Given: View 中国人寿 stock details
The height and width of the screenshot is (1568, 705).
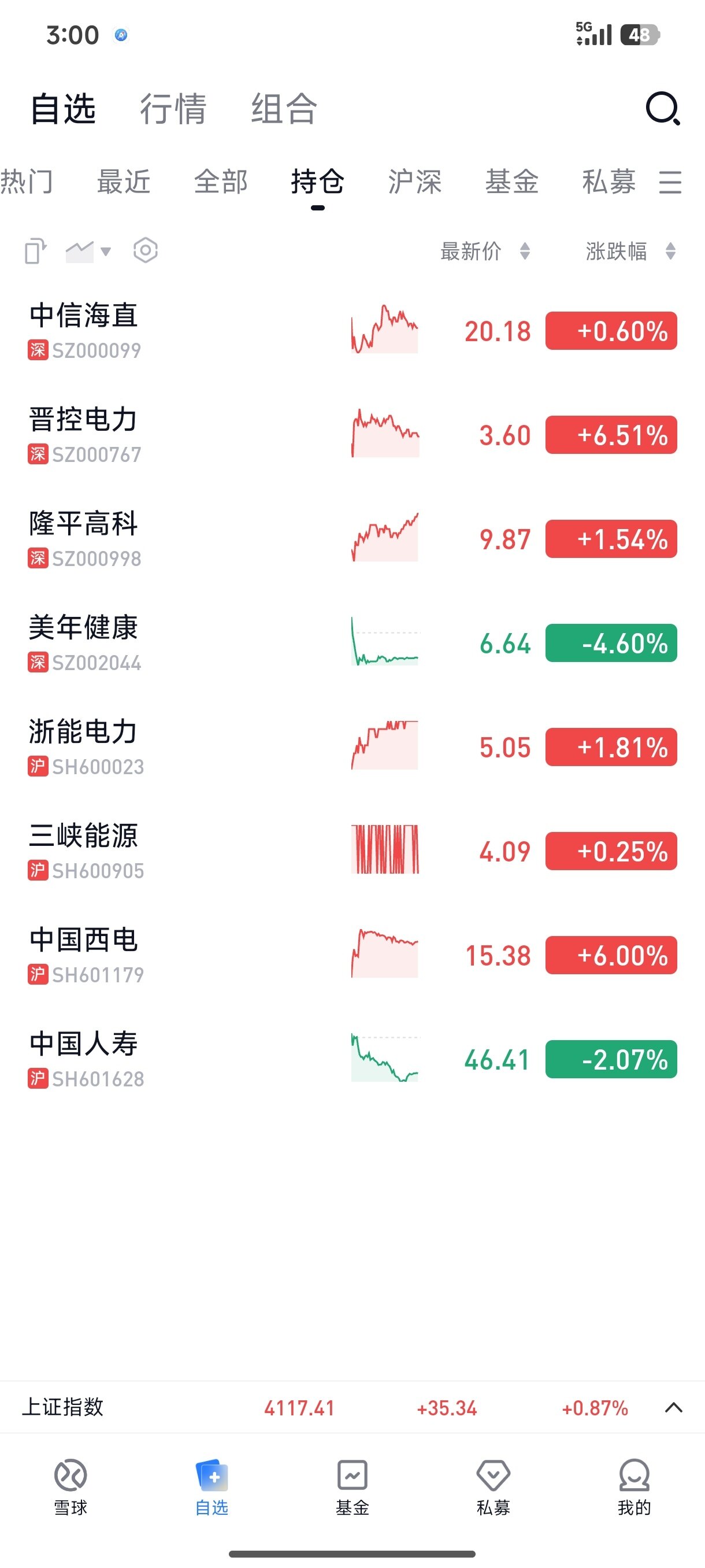Looking at the screenshot, I should (183, 1060).
